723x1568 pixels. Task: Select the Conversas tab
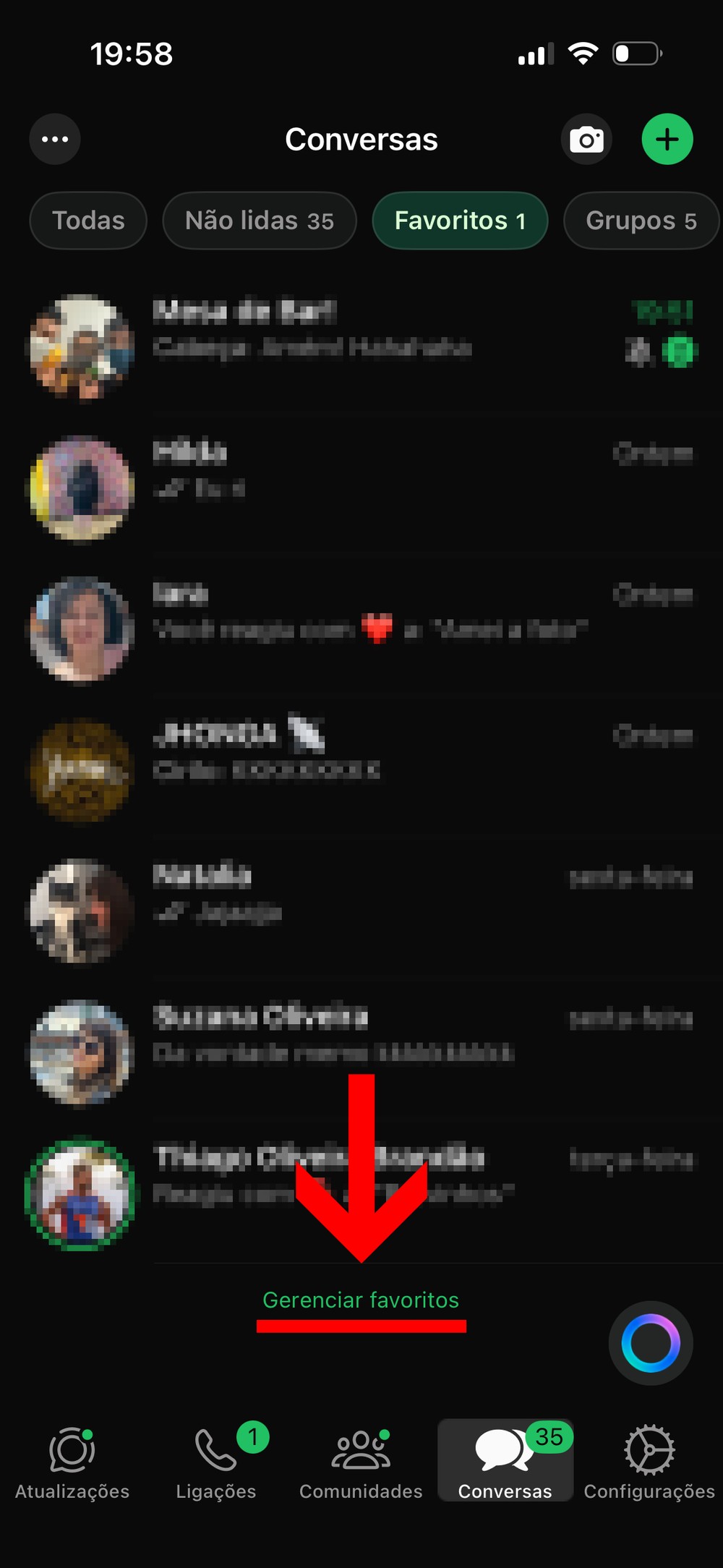click(505, 1462)
